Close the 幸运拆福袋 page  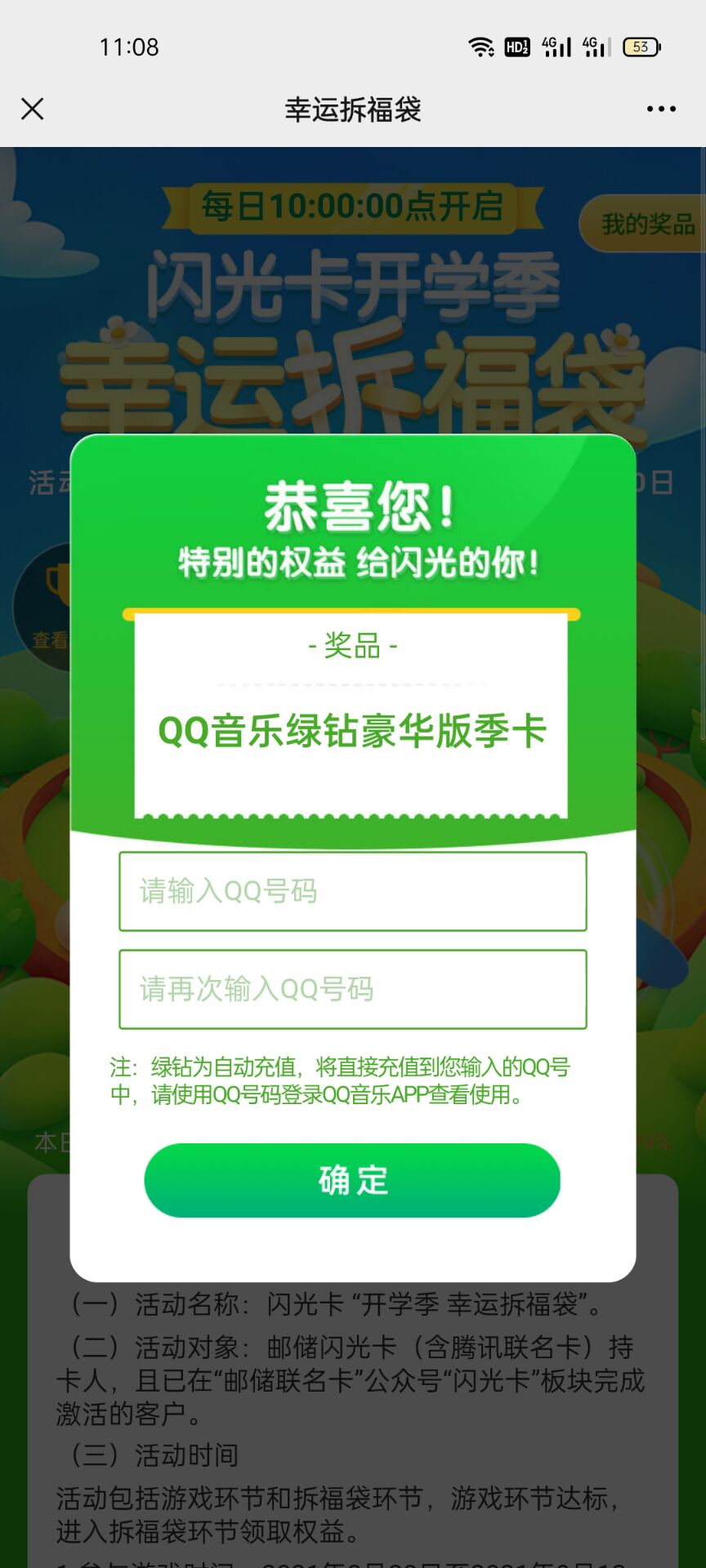point(33,109)
